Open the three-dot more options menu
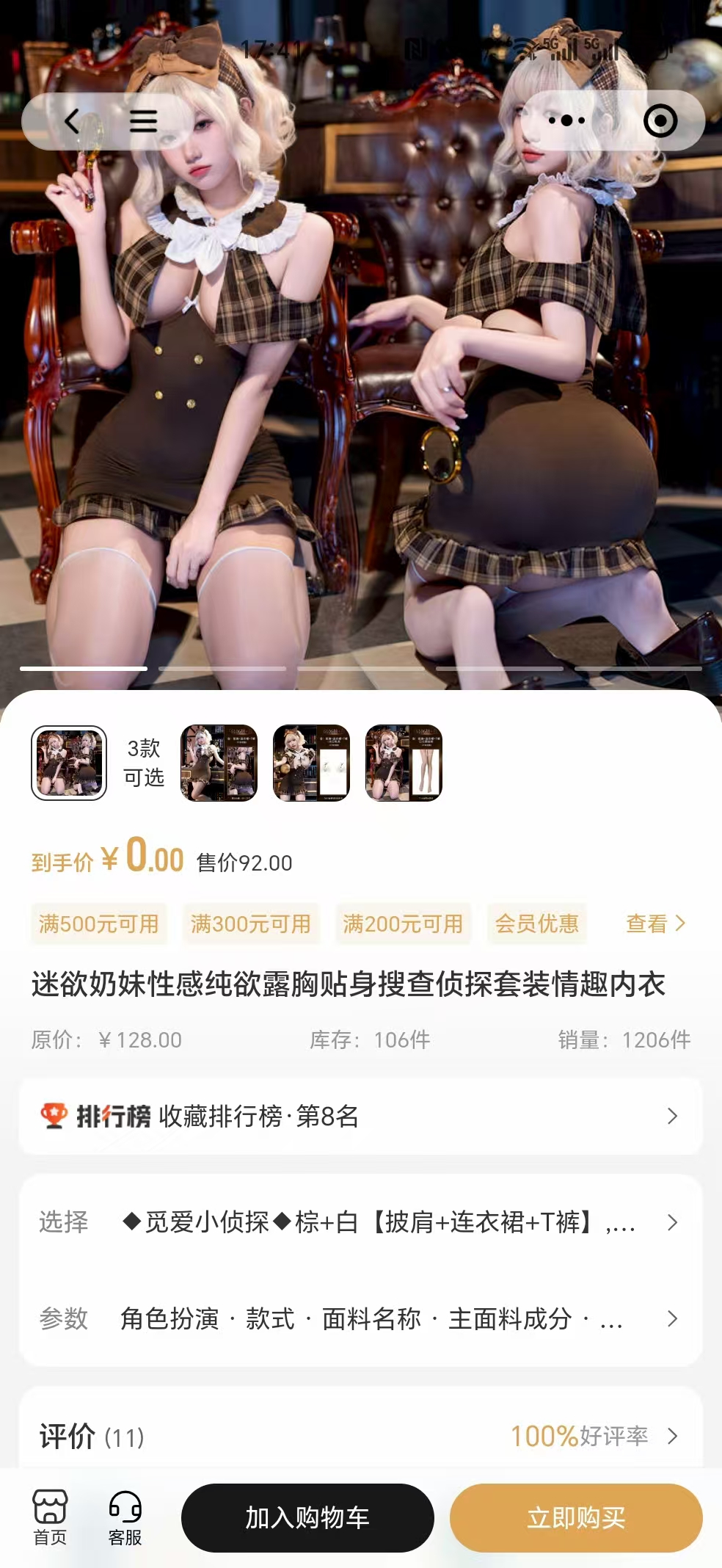722x1568 pixels. (x=566, y=121)
